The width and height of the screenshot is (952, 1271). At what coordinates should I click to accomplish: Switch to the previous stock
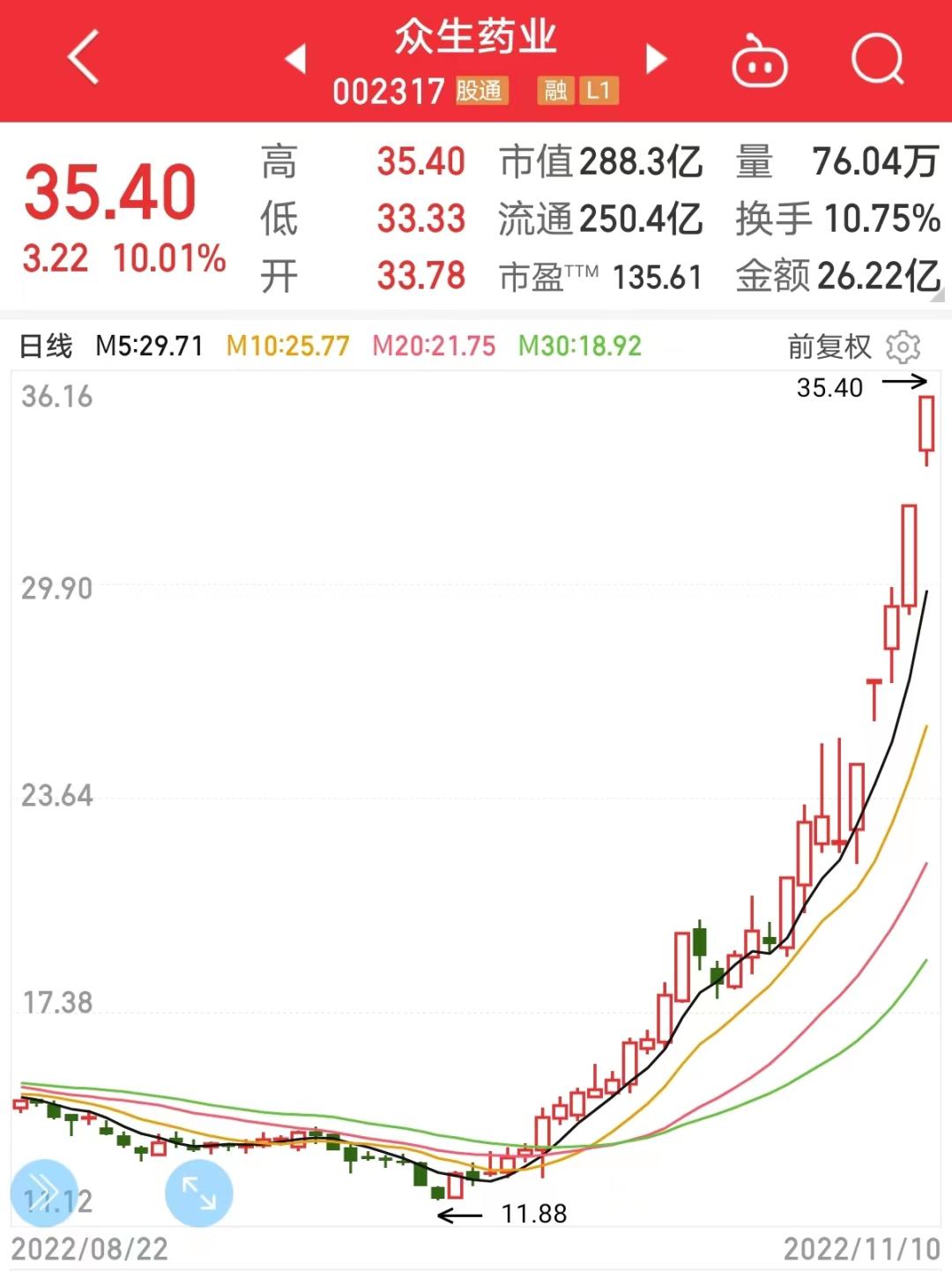tap(296, 59)
